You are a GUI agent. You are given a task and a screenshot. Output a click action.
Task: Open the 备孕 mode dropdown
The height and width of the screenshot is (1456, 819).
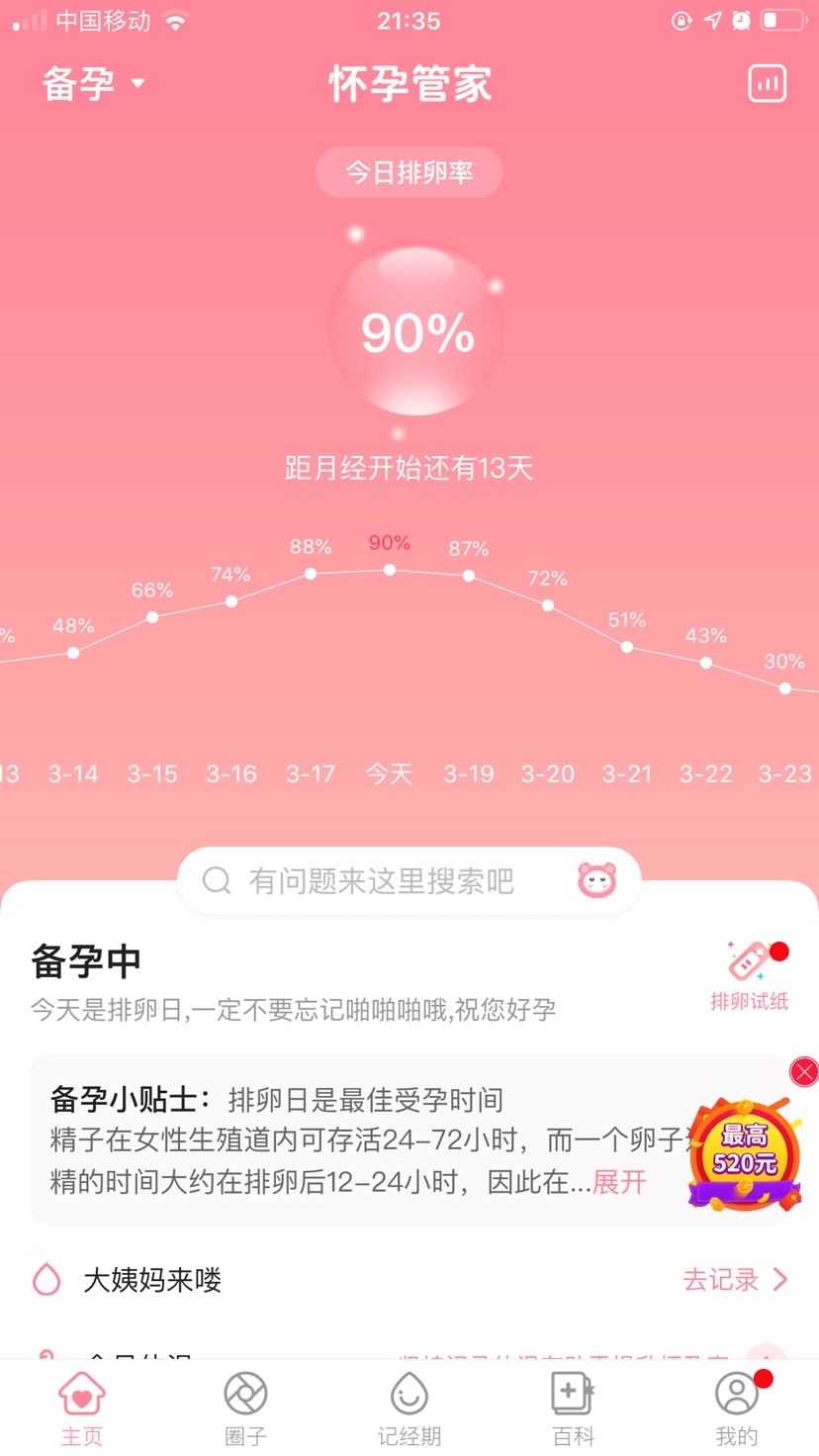[x=94, y=84]
